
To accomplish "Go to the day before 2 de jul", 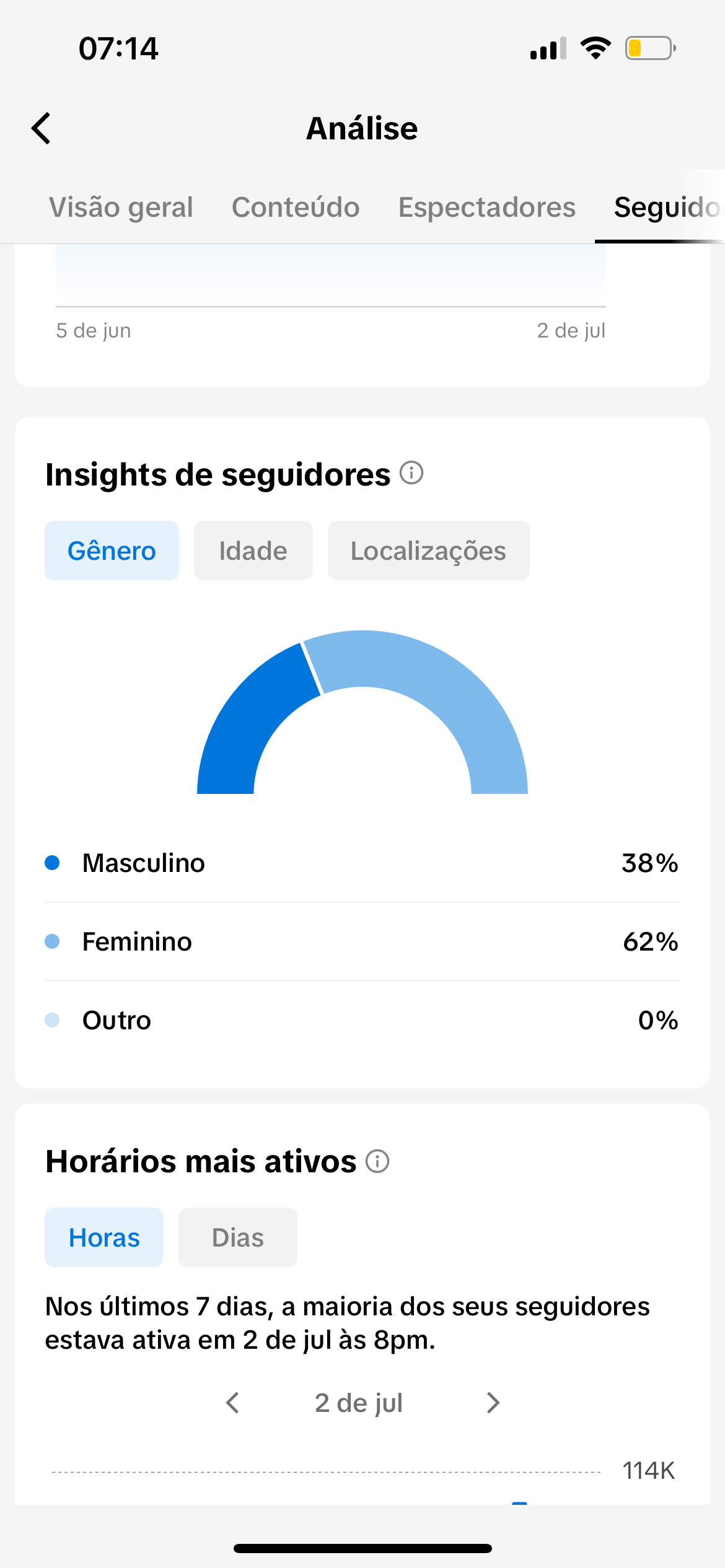I will tap(232, 1403).
